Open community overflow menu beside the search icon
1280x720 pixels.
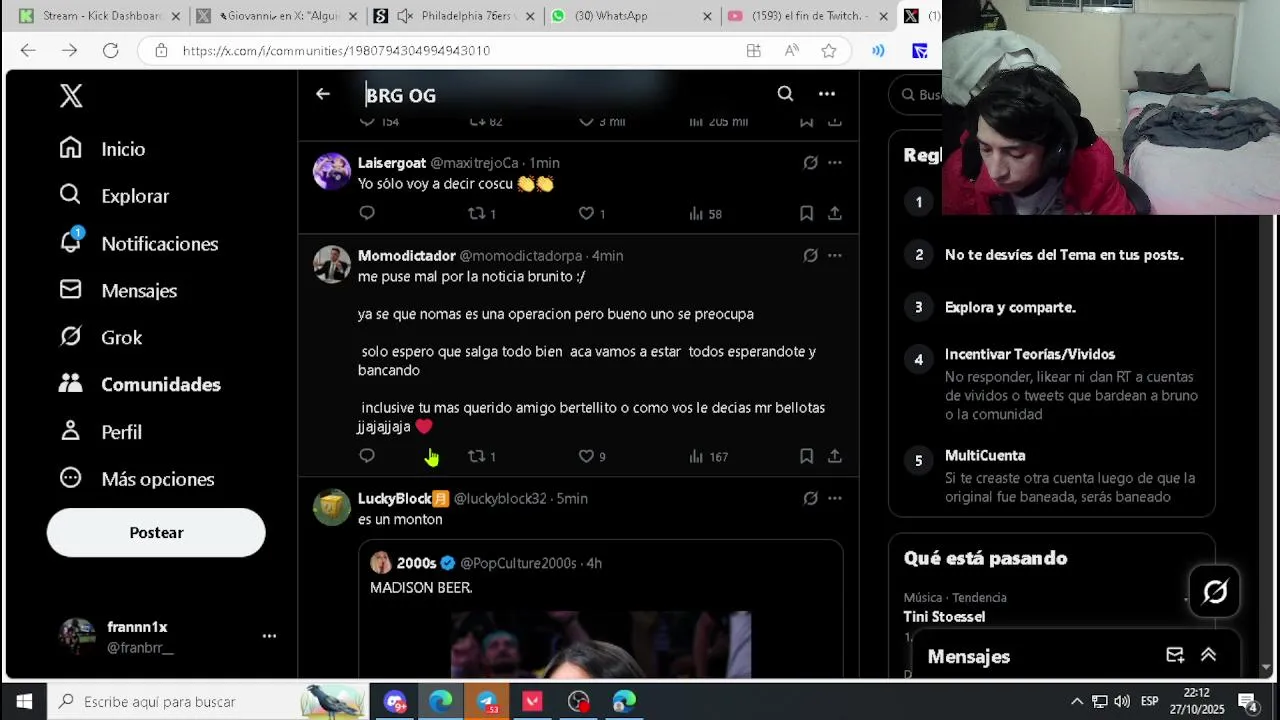click(826, 94)
